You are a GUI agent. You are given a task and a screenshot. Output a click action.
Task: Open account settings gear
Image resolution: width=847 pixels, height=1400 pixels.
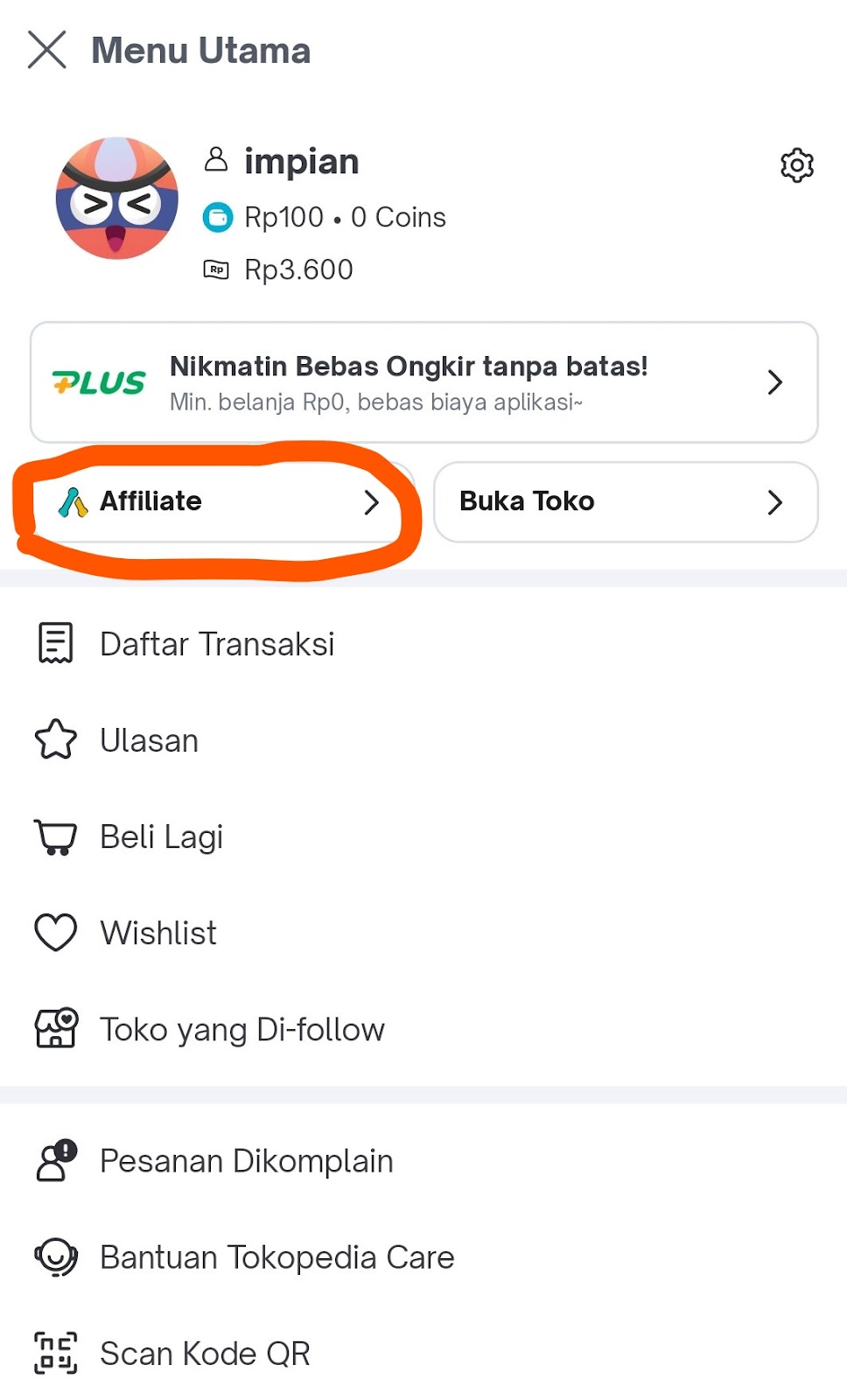(x=796, y=164)
